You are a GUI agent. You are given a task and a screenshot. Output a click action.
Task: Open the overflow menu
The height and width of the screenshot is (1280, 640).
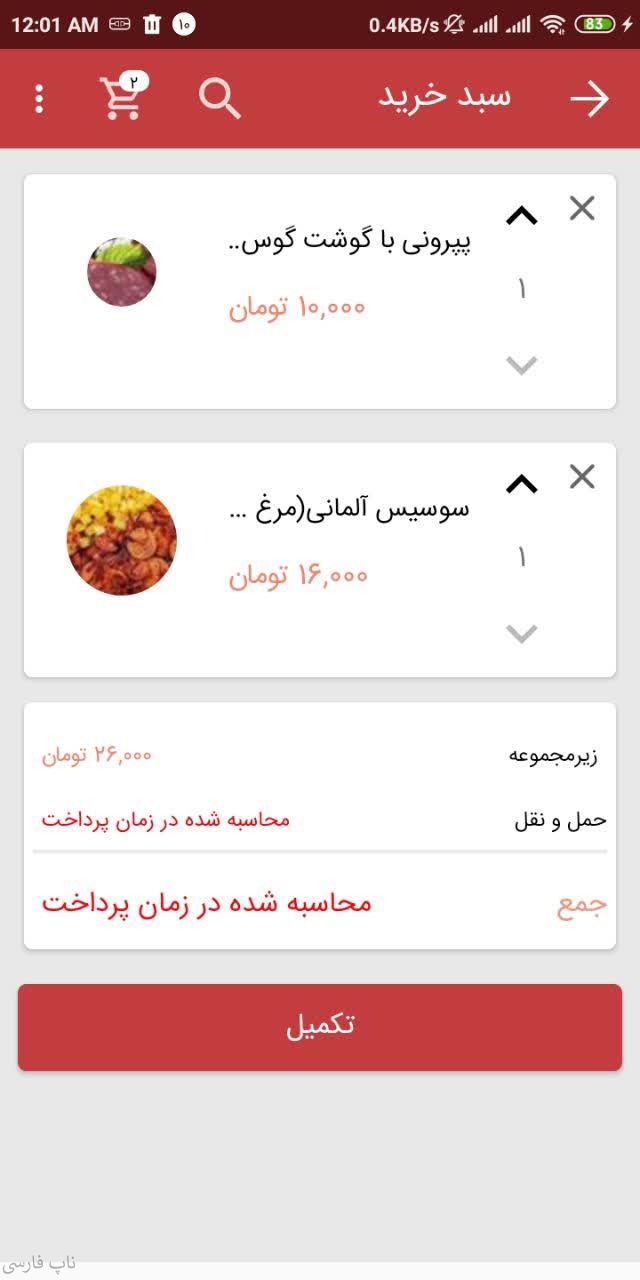click(x=39, y=99)
